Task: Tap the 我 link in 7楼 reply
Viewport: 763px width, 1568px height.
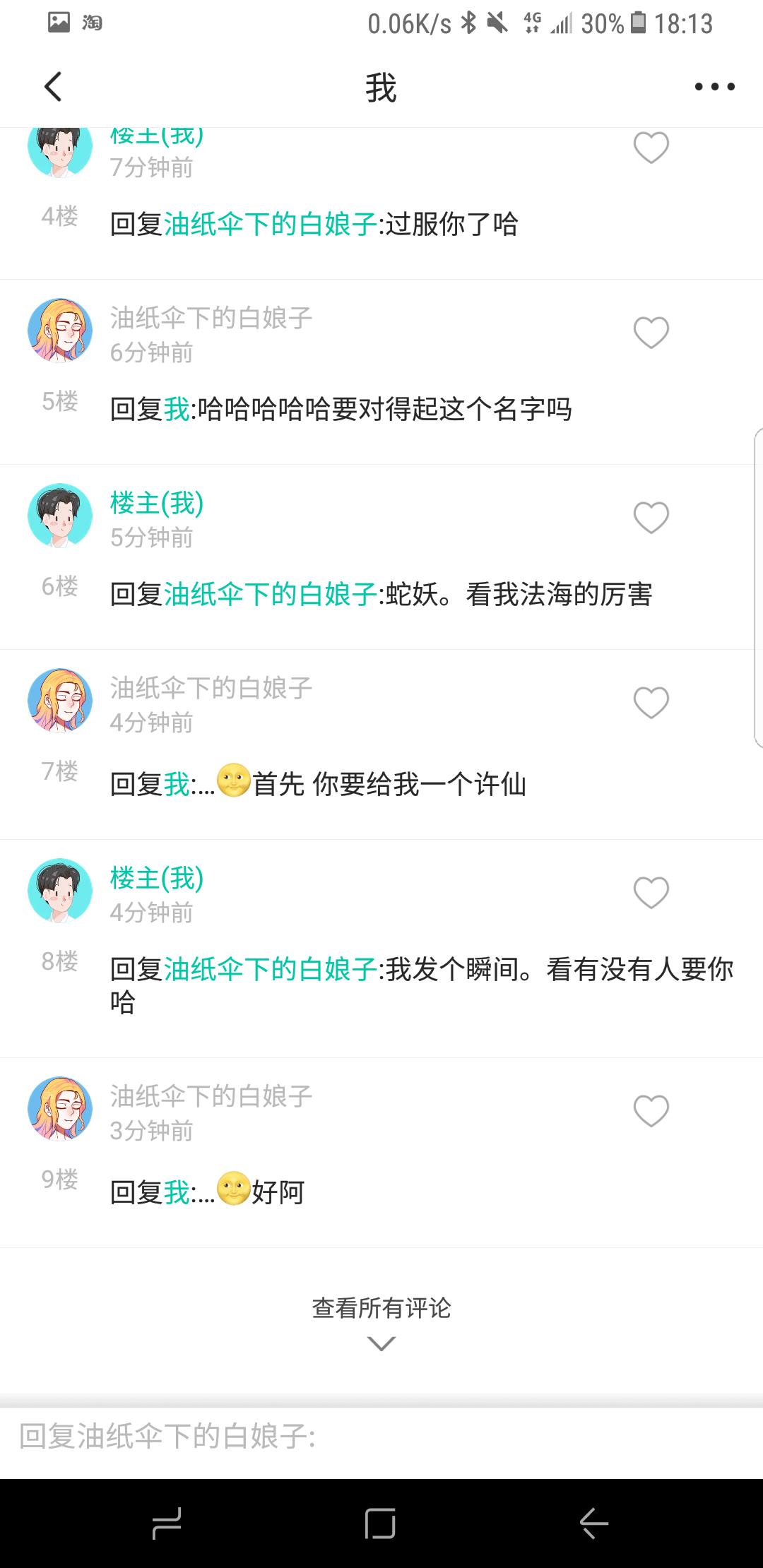Action: [x=177, y=785]
